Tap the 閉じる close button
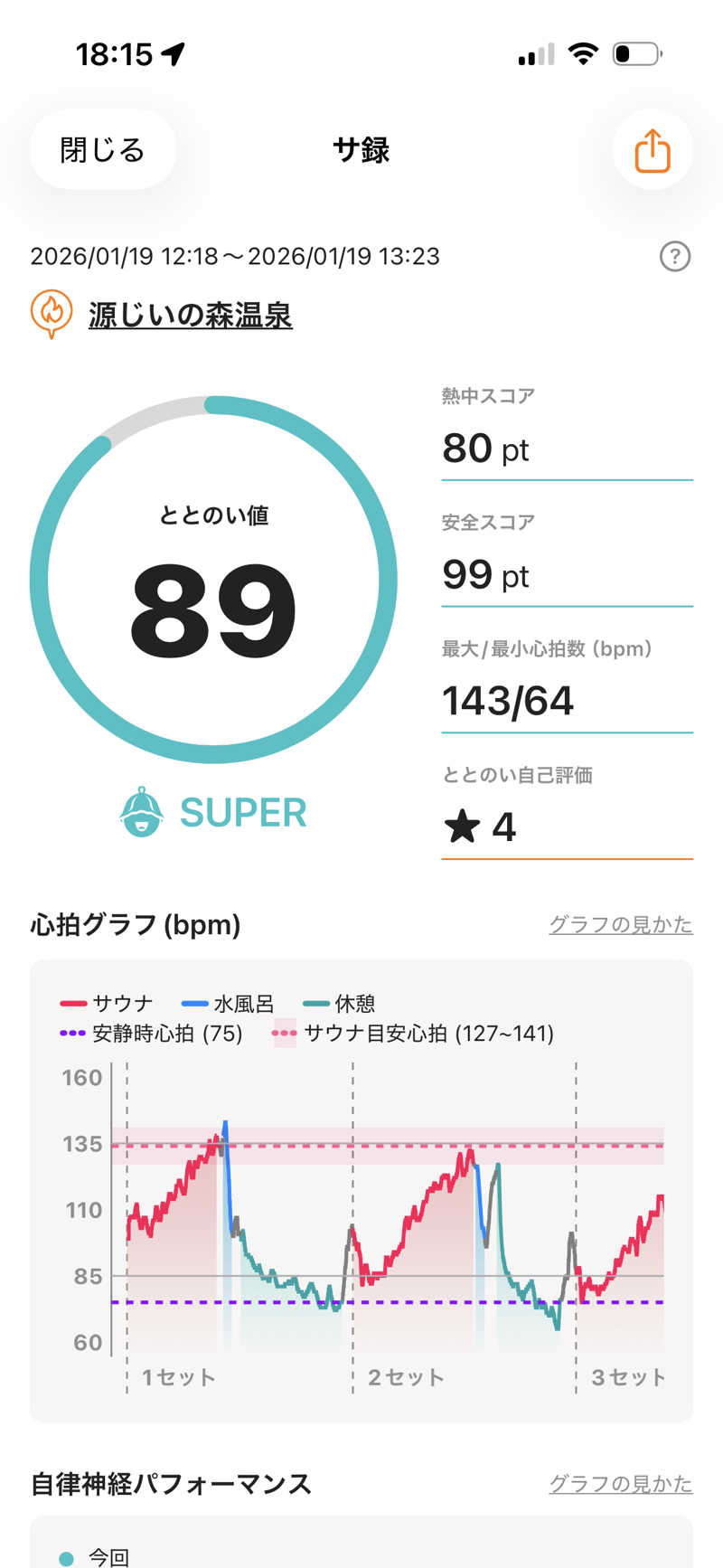The image size is (723, 1568). (102, 149)
